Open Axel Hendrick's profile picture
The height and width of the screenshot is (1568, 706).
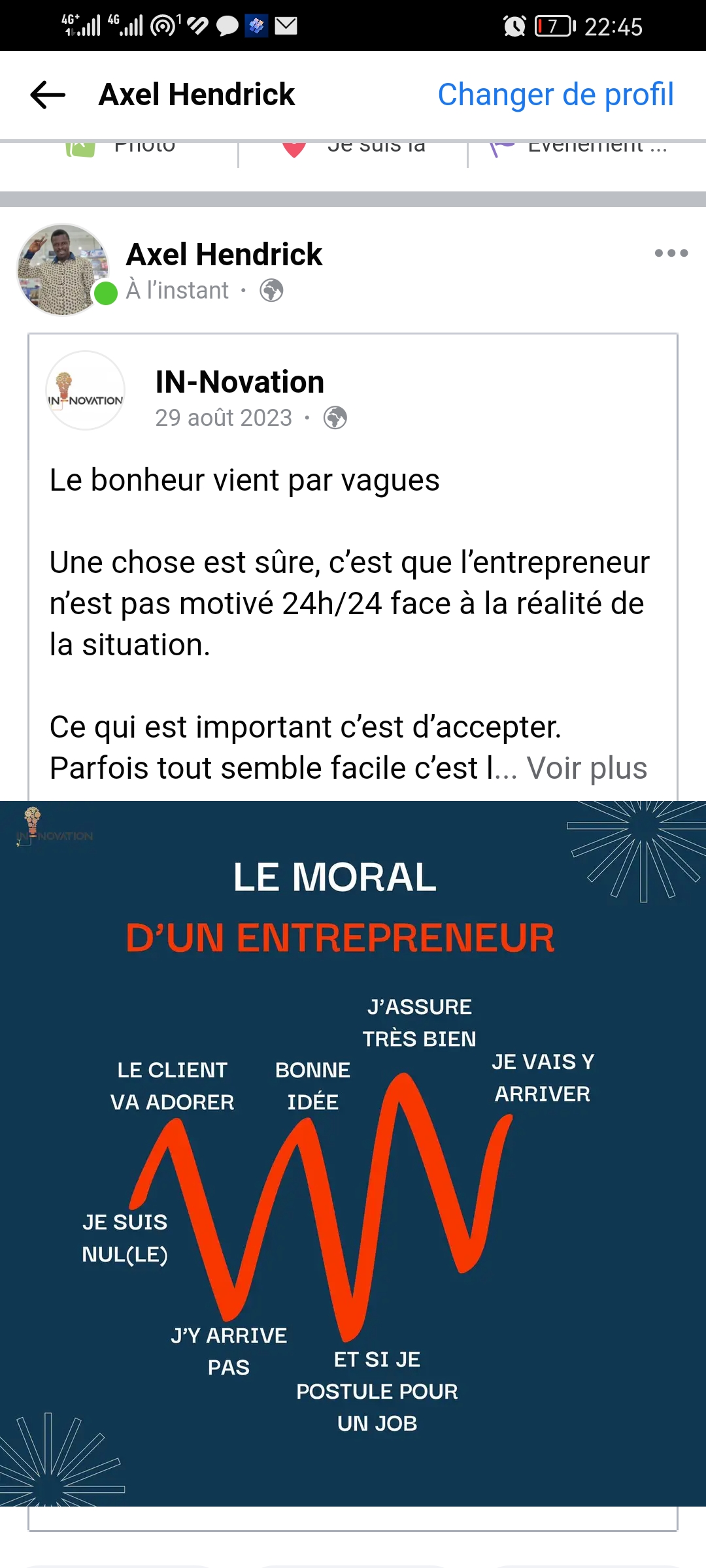click(x=63, y=269)
